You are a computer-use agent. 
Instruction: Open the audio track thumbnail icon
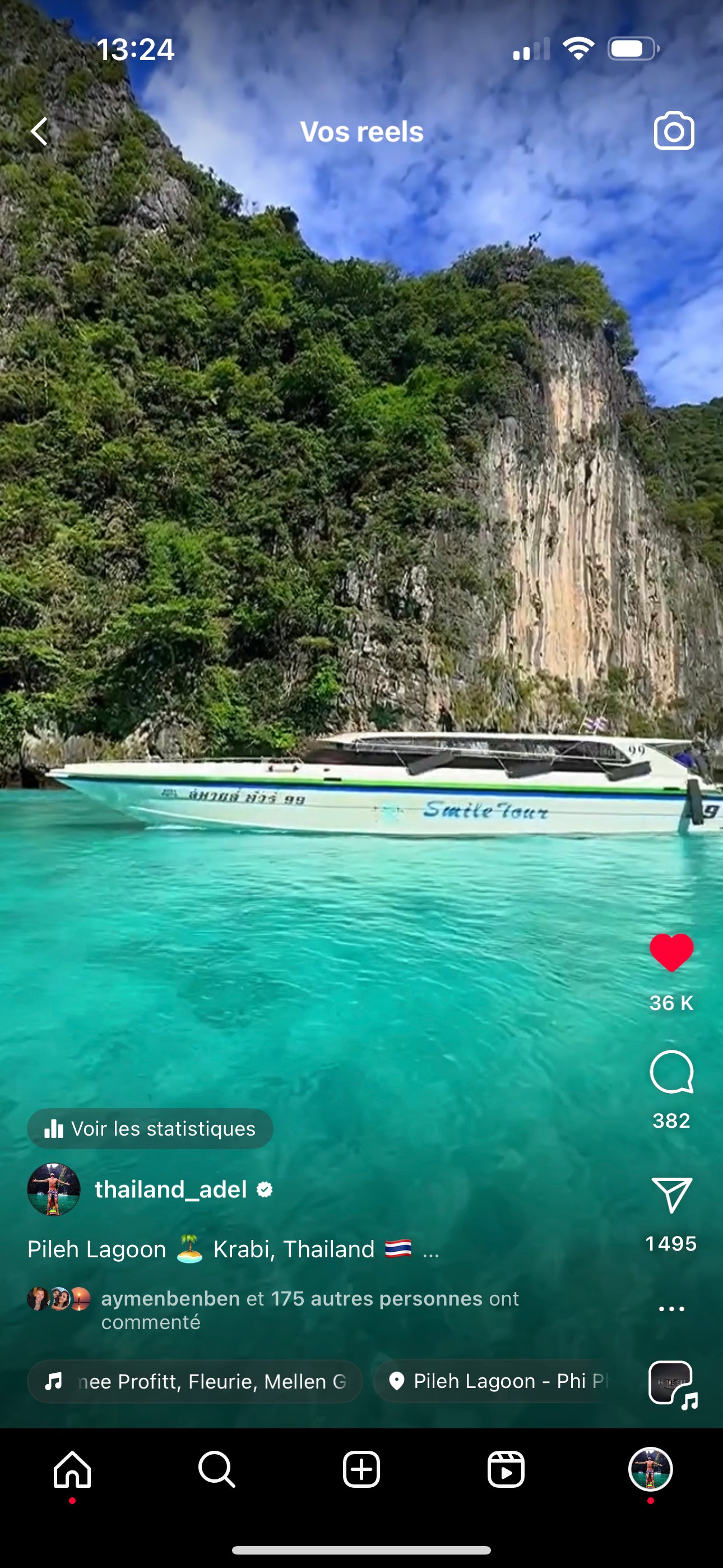672,1382
